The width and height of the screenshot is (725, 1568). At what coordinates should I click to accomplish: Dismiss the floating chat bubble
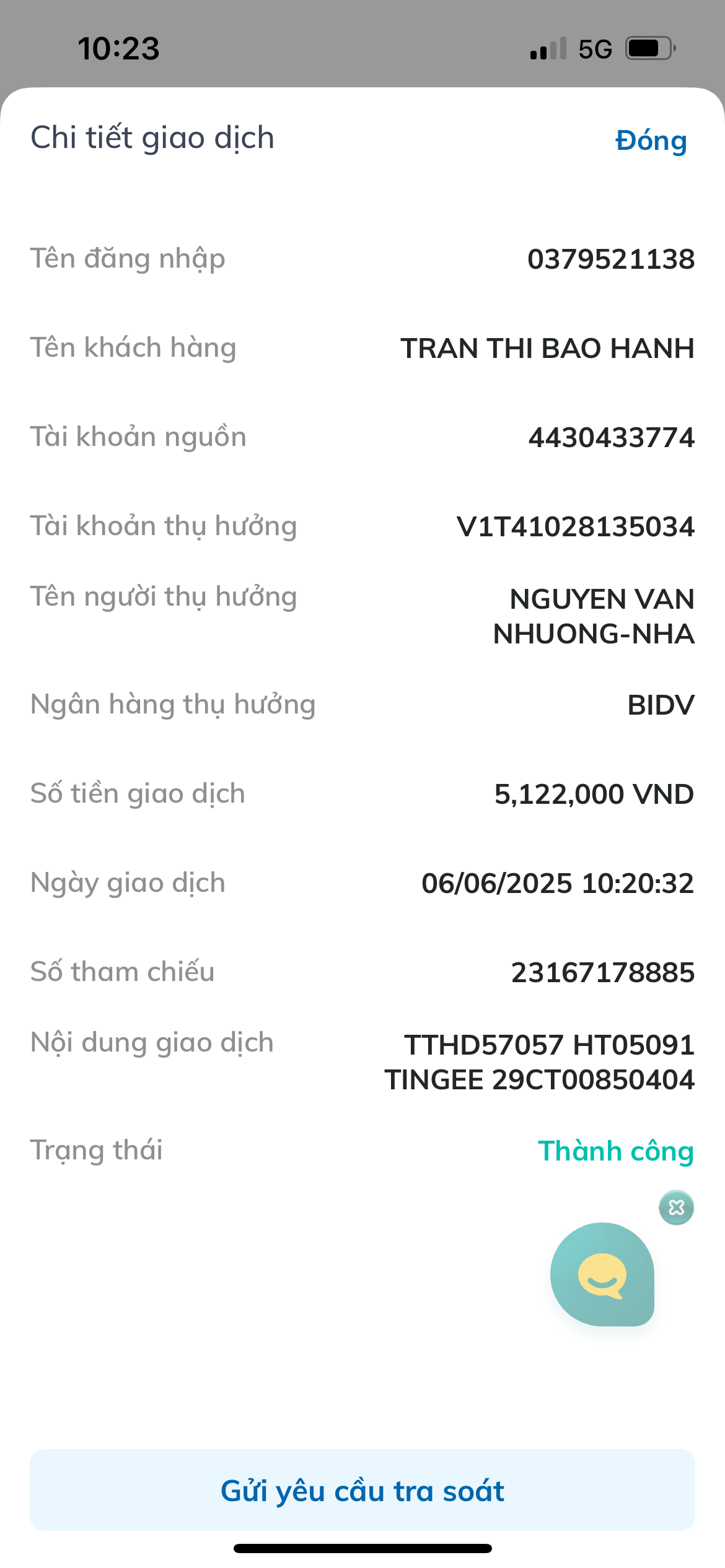[x=676, y=1208]
